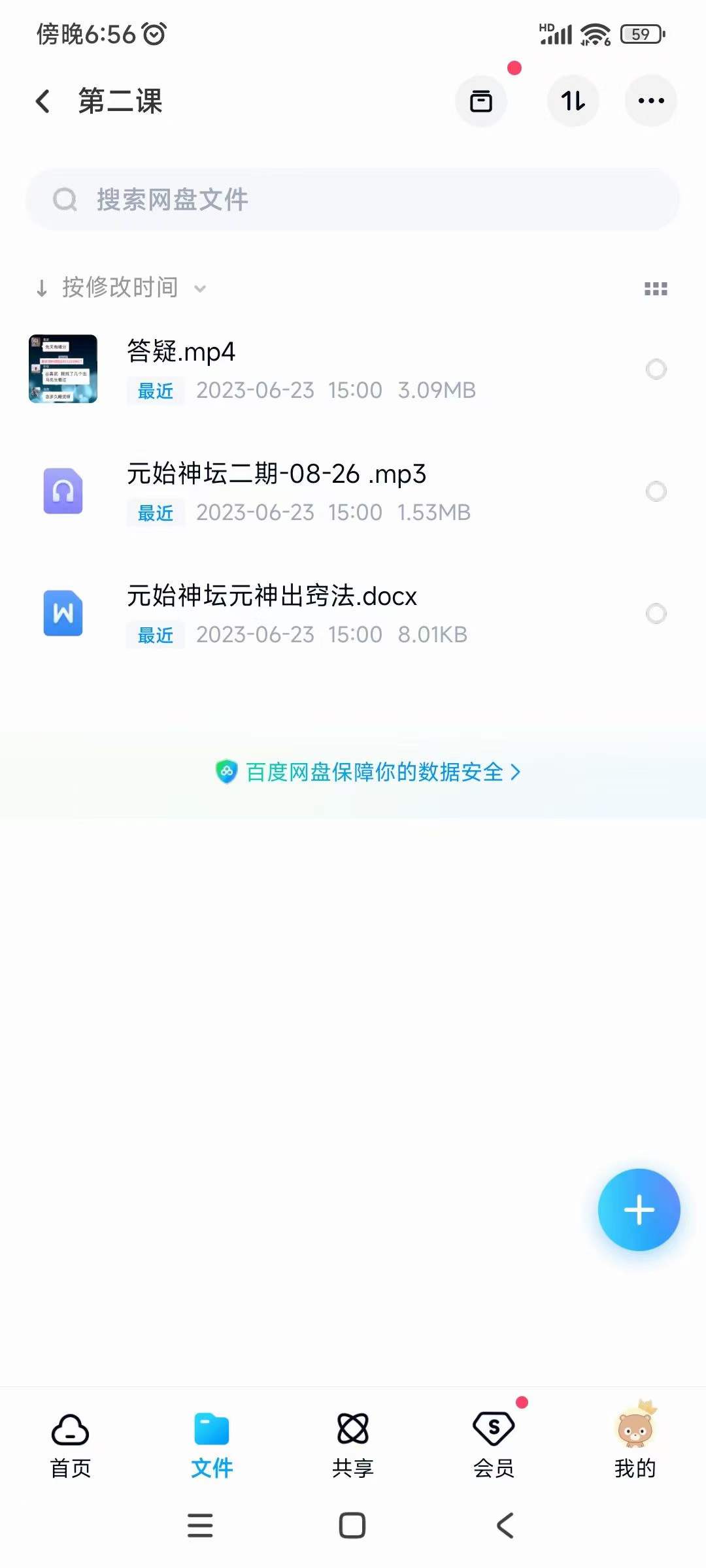
Task: Select the circle for 元始神坛二期-08-26.mp3
Action: tap(656, 491)
